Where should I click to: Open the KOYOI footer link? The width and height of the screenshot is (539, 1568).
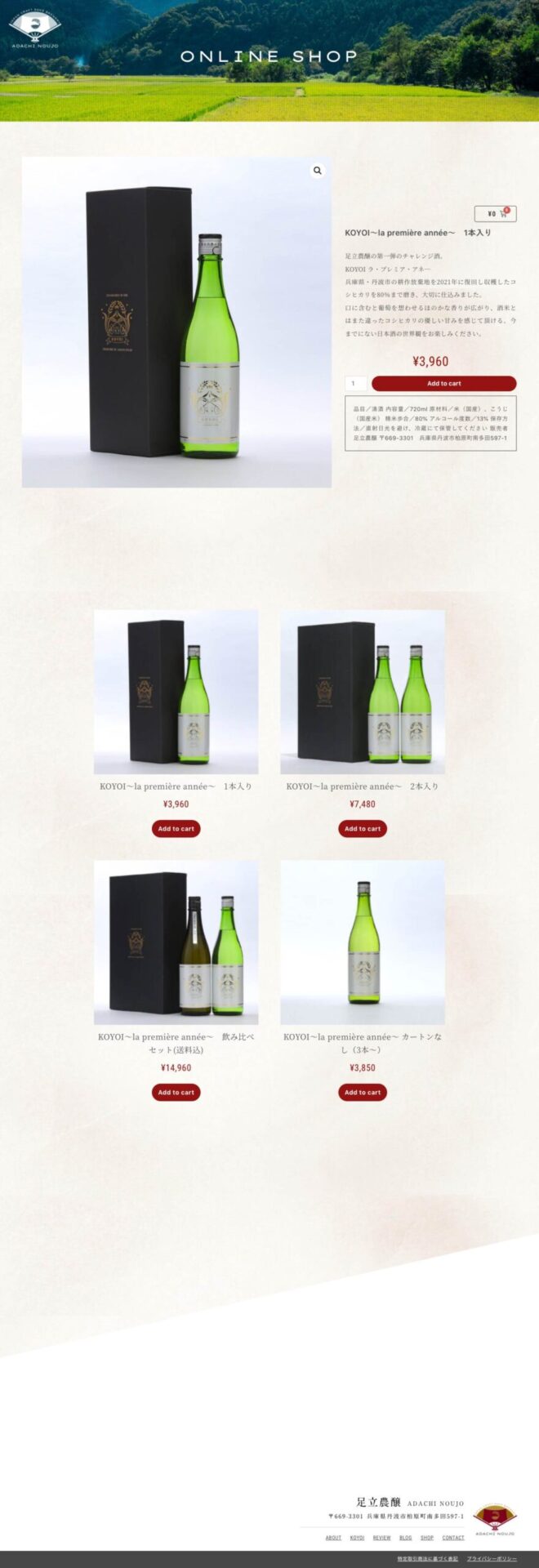point(357,1538)
